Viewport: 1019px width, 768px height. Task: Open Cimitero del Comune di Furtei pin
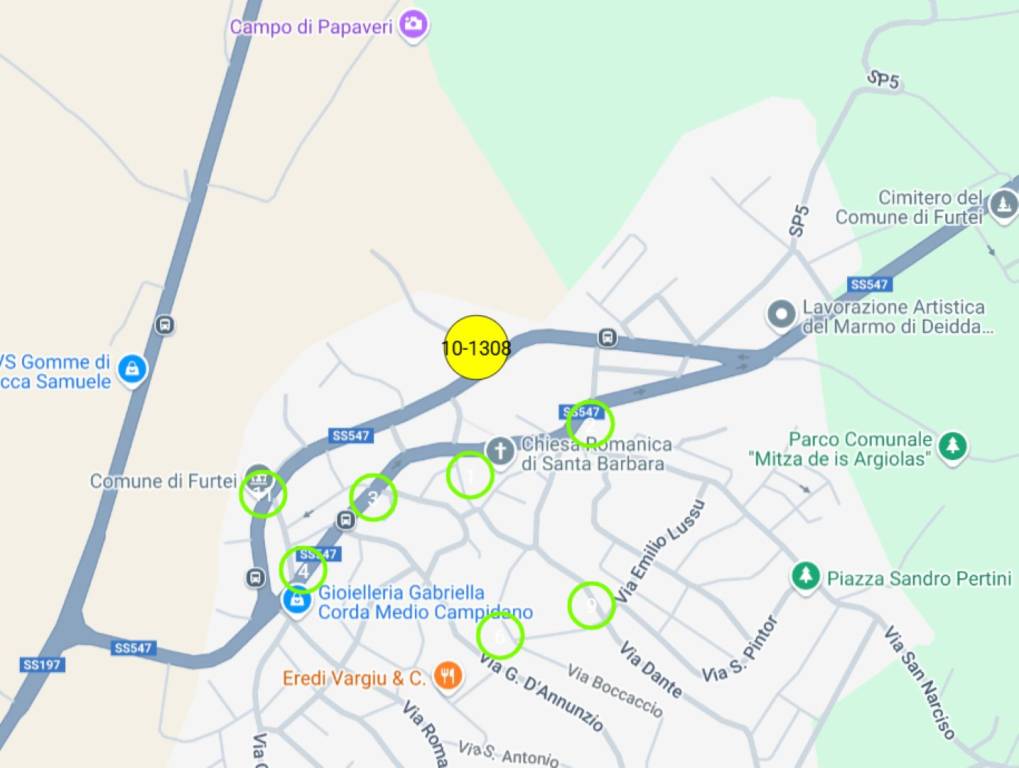point(1002,205)
